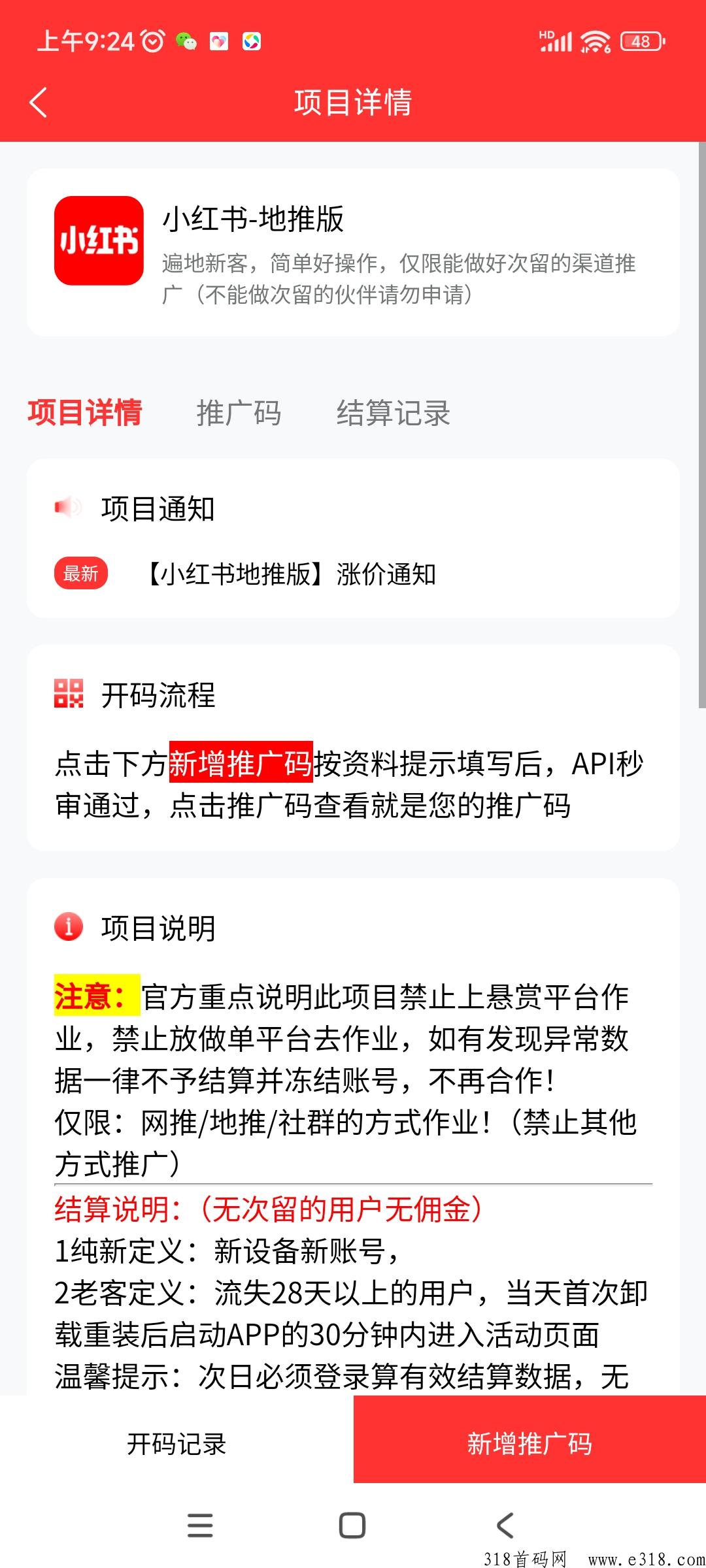Switch to the 推广码 tab
706x1568 pixels.
(x=239, y=413)
